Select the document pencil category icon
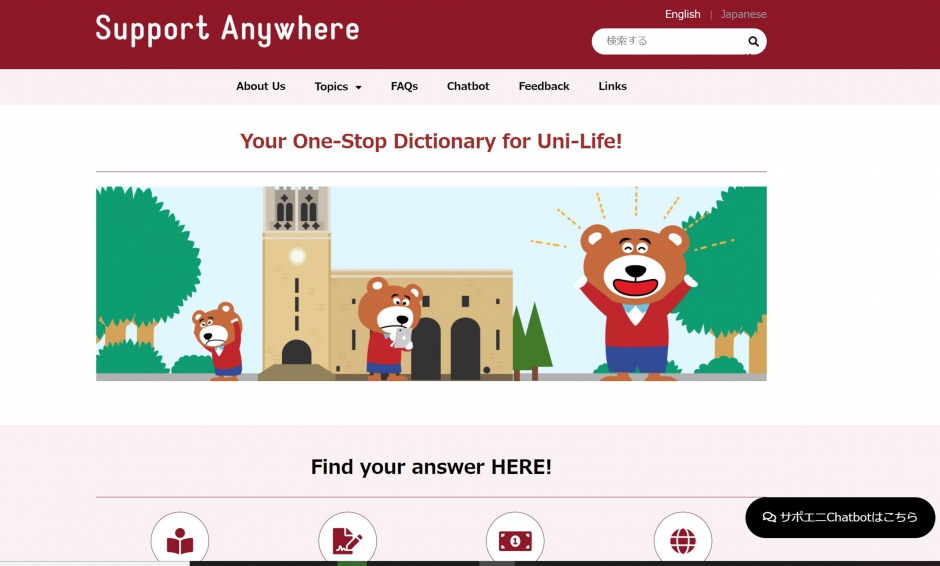Viewport: 940px width, 566px height. pyautogui.click(x=347, y=541)
